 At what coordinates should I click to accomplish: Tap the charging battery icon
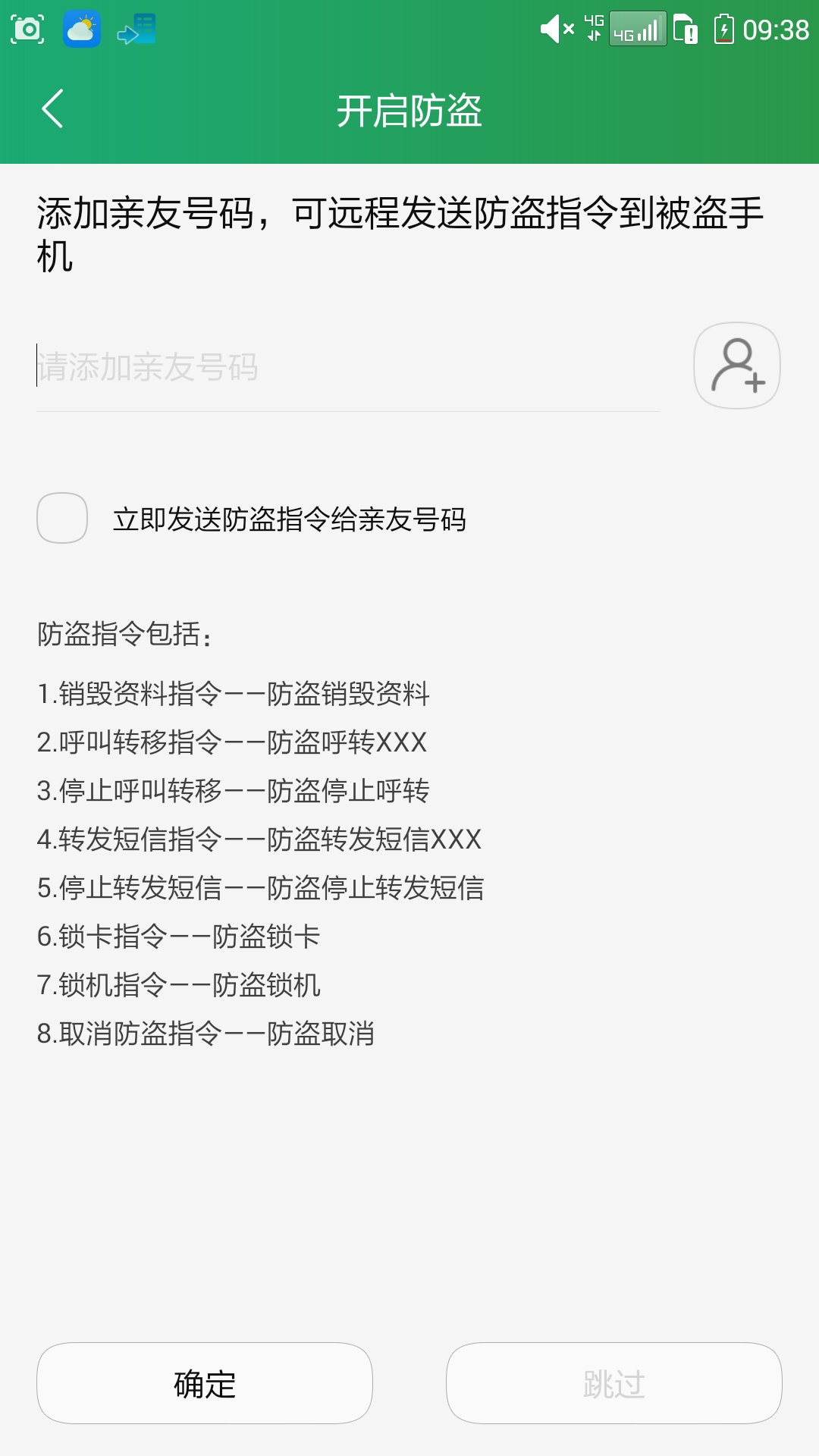(726, 29)
